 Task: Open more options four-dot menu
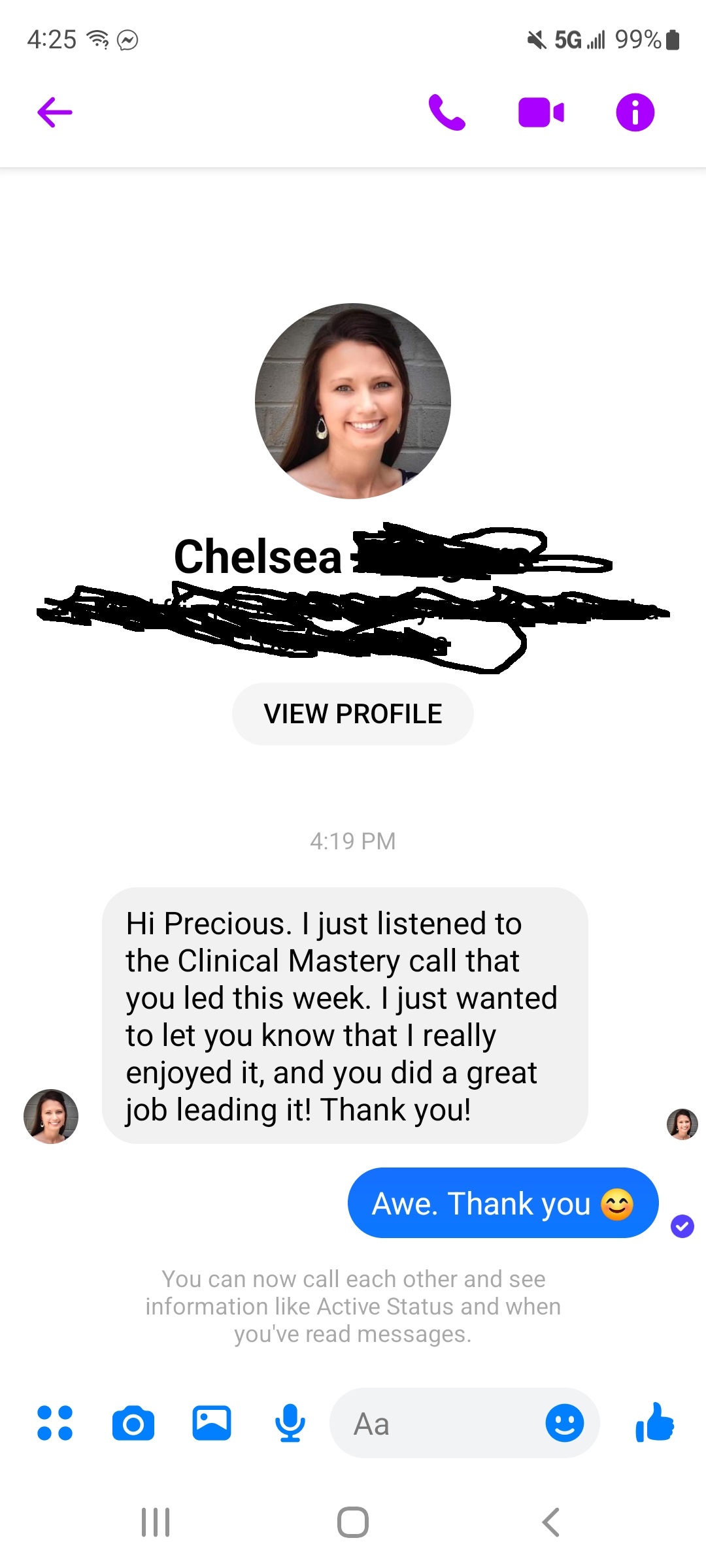point(55,1423)
